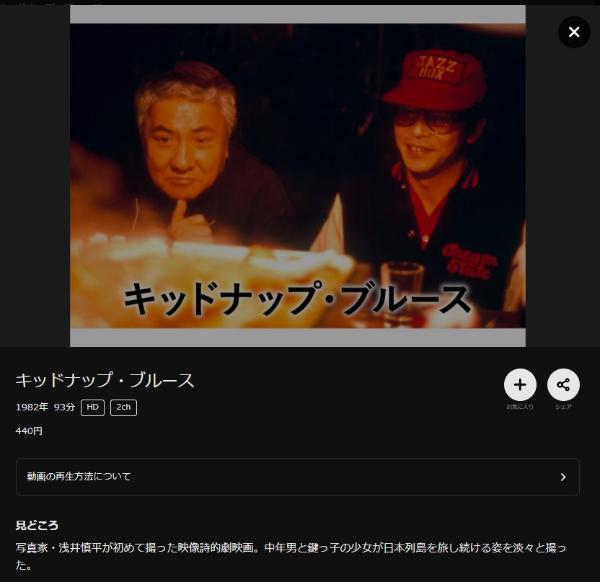Share this movie via シェア icon
This screenshot has width=600, height=582.
click(563, 384)
